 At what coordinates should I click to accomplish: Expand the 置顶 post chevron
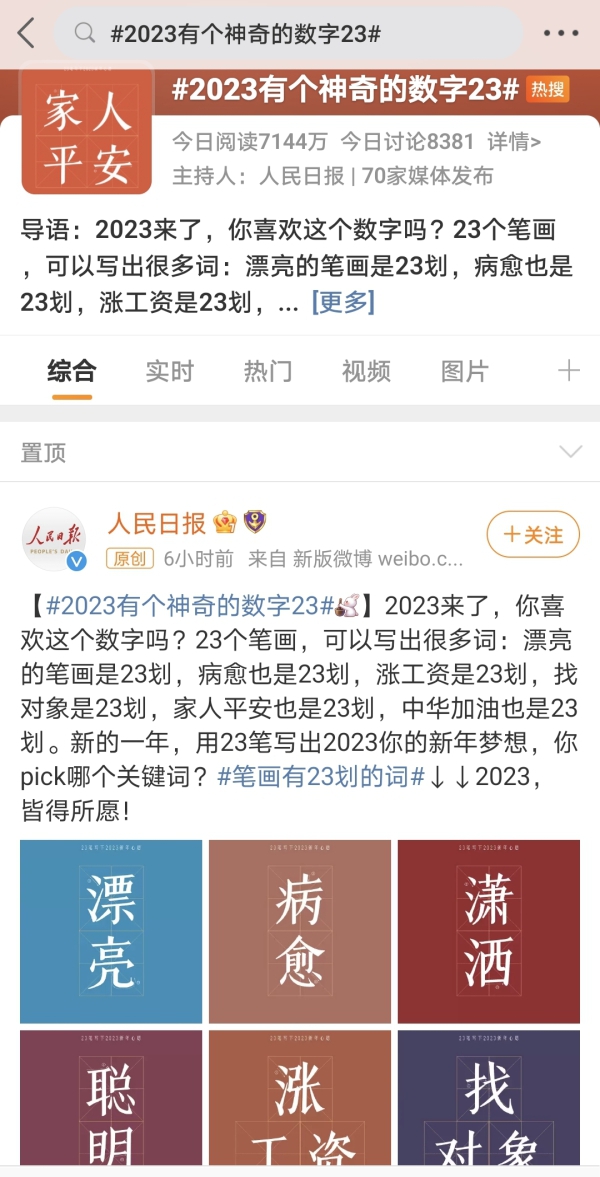pos(570,452)
